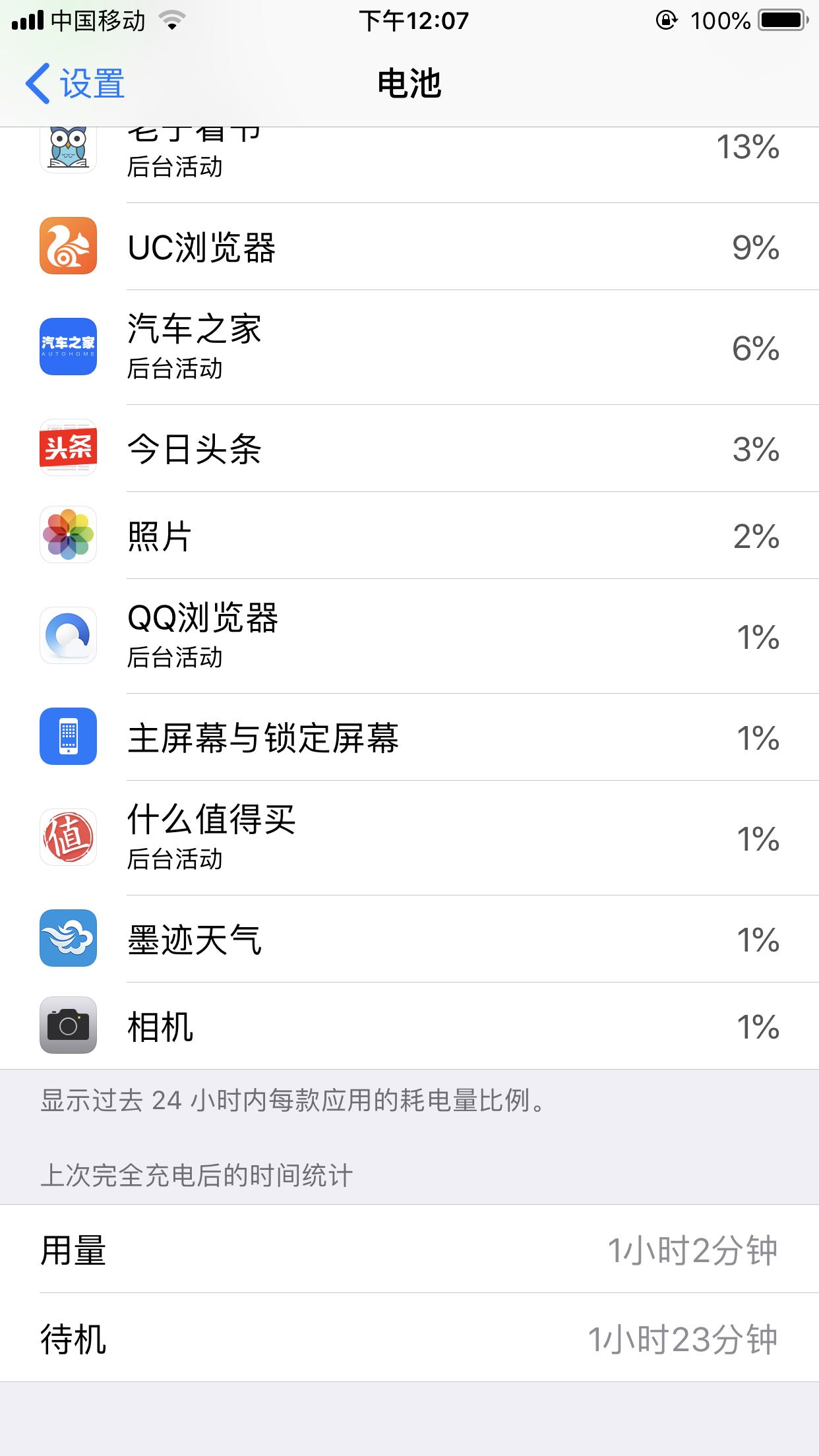Tap the 今日头条 usage row

[409, 448]
